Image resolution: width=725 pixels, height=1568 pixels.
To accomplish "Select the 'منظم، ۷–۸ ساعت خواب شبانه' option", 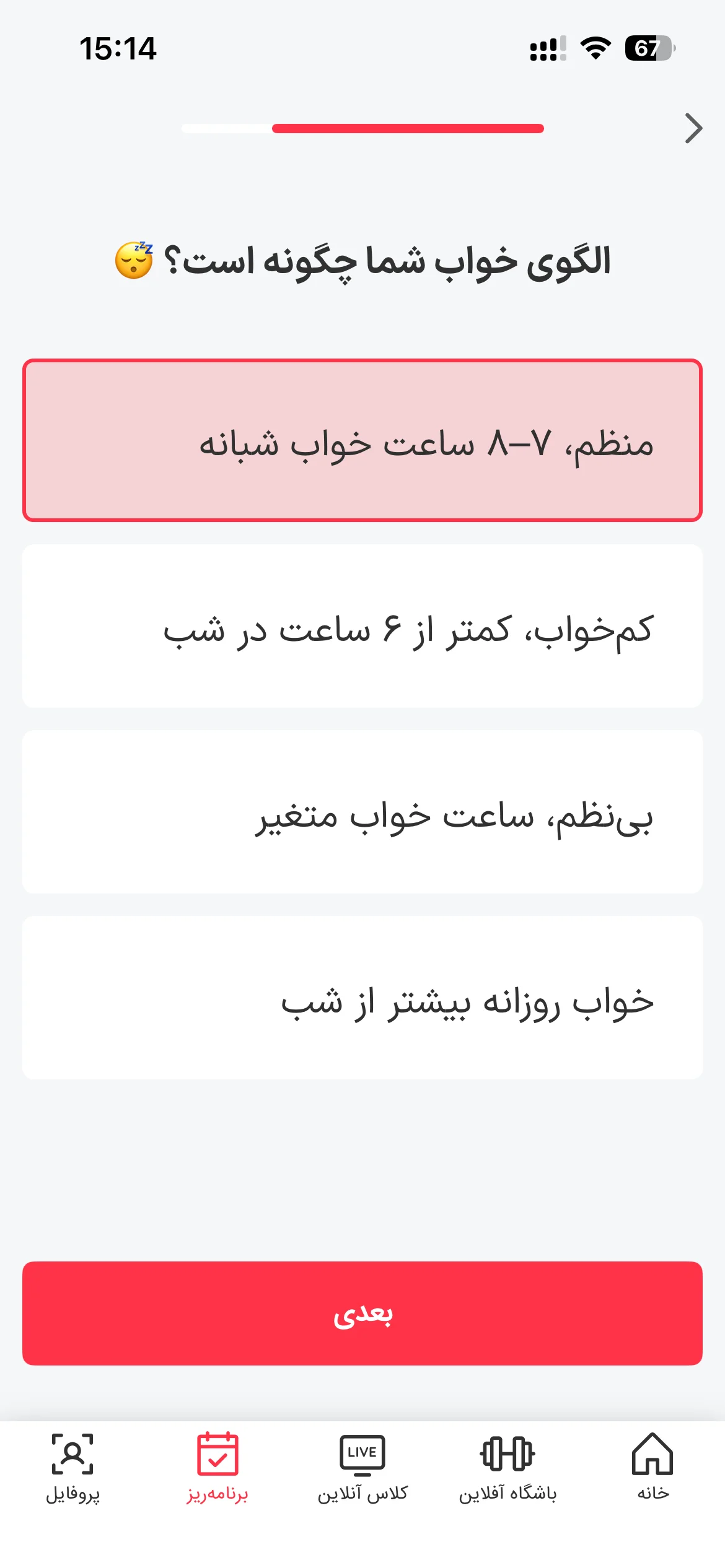I will point(362,440).
